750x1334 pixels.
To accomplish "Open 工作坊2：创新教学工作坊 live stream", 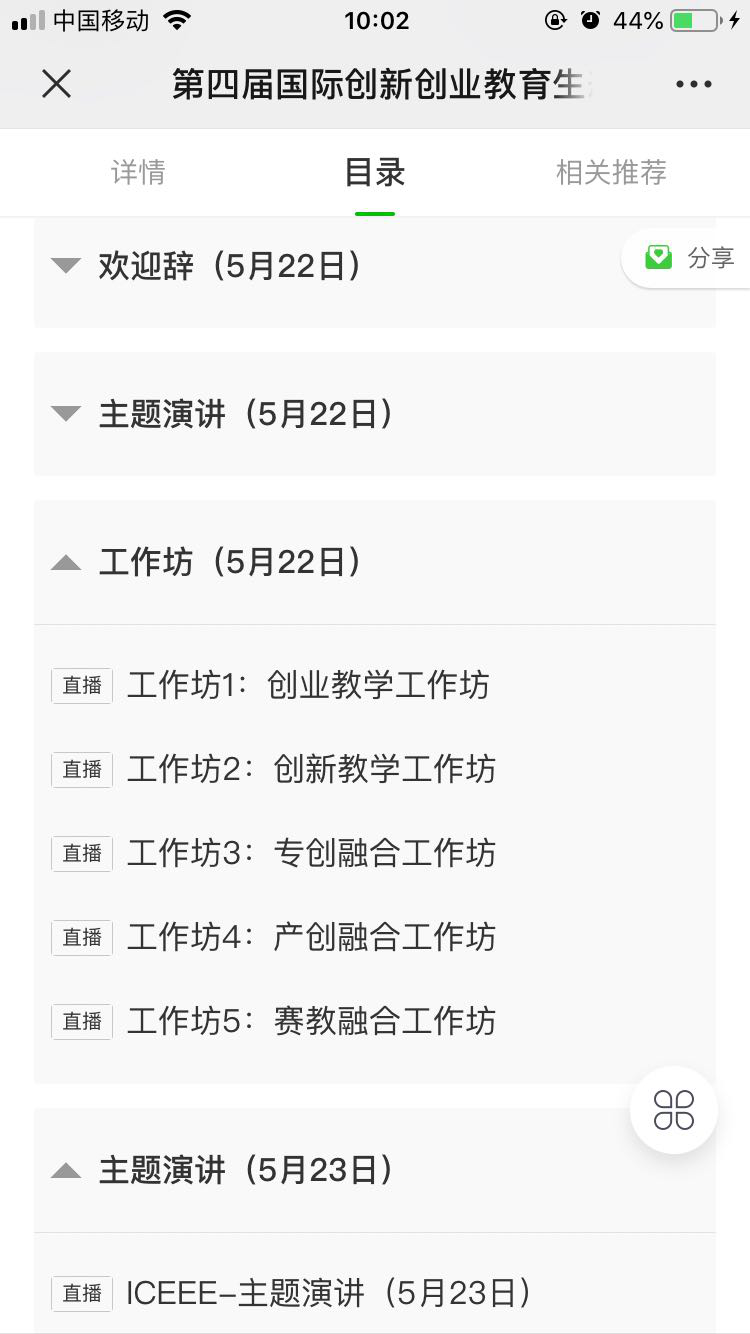I will [x=375, y=770].
